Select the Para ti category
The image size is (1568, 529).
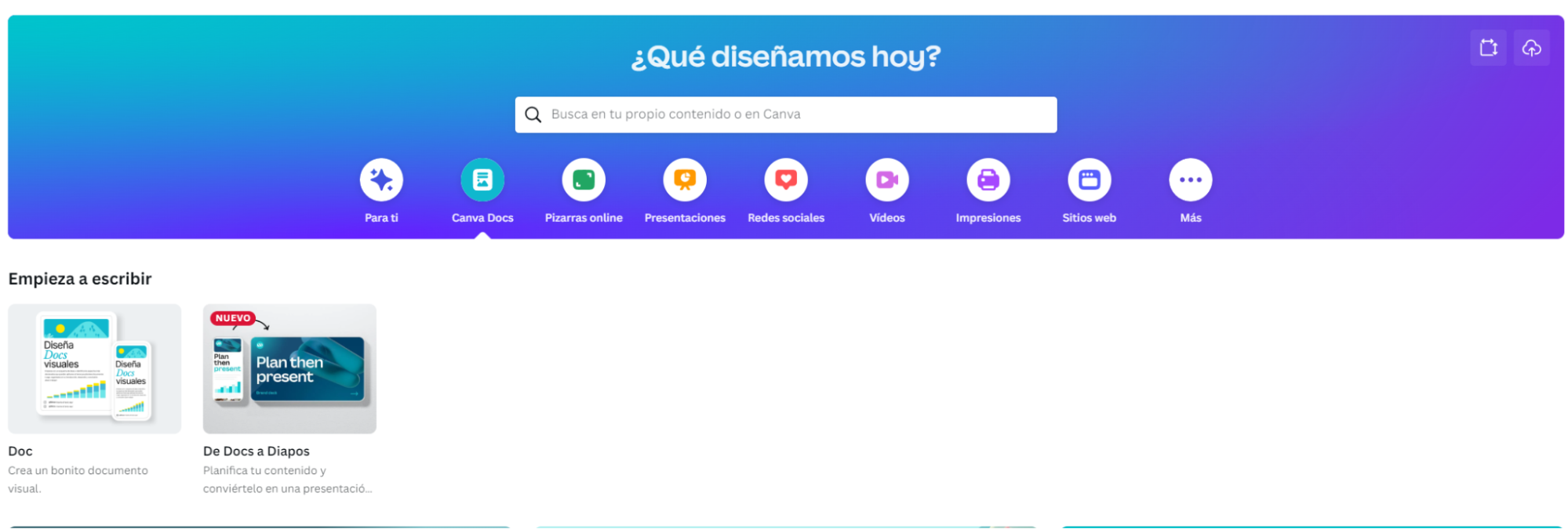coord(381,180)
